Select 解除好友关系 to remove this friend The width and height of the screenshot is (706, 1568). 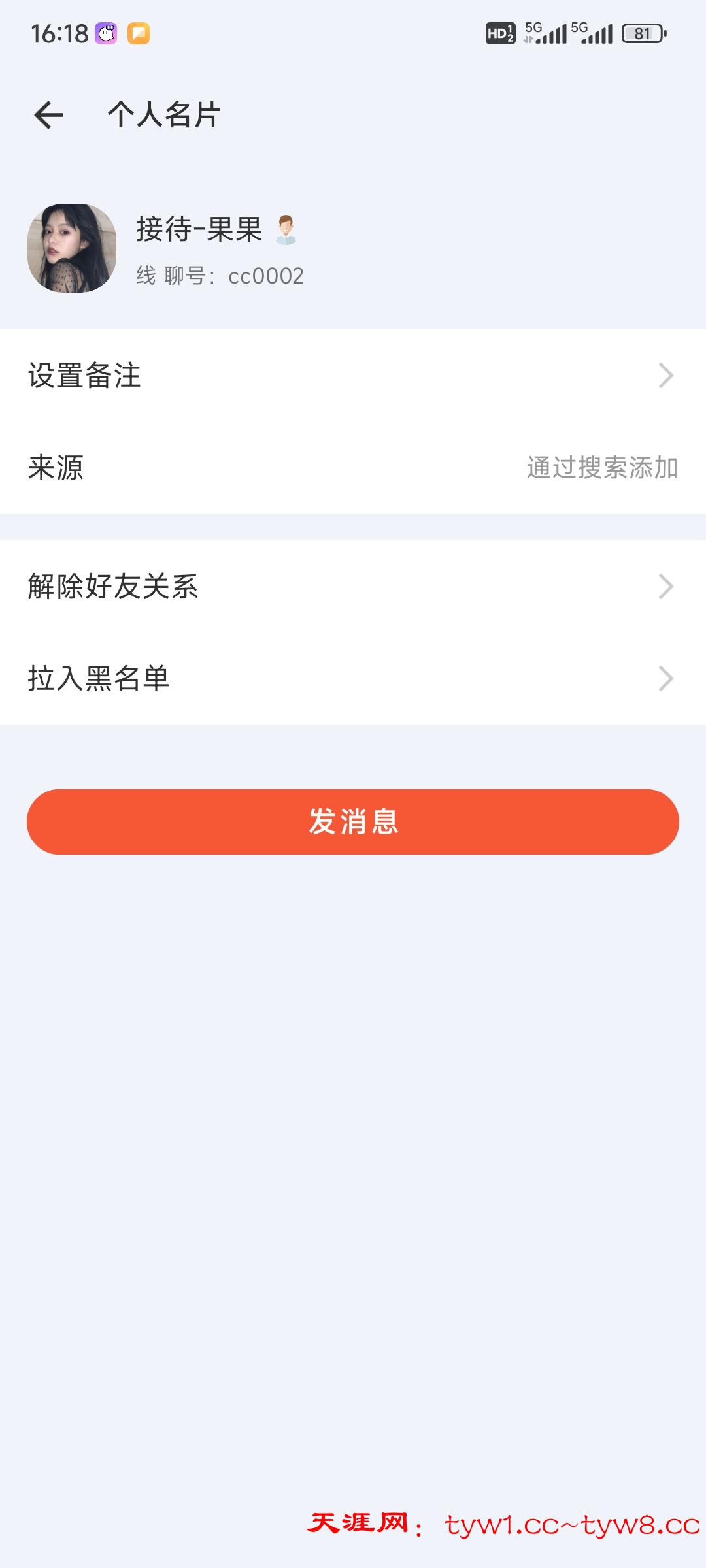click(x=353, y=586)
